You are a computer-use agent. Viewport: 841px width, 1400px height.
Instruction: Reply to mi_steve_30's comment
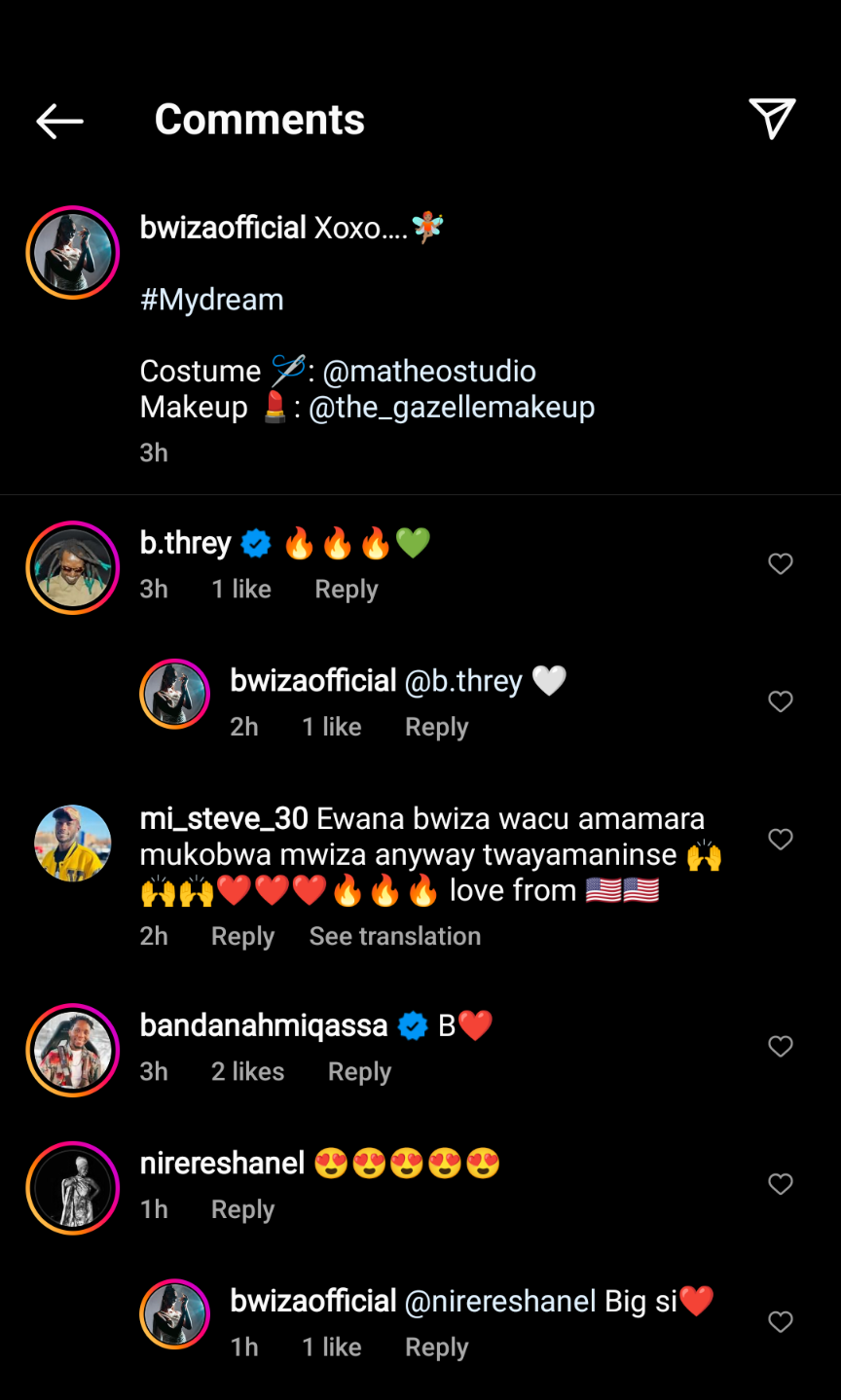click(x=242, y=937)
